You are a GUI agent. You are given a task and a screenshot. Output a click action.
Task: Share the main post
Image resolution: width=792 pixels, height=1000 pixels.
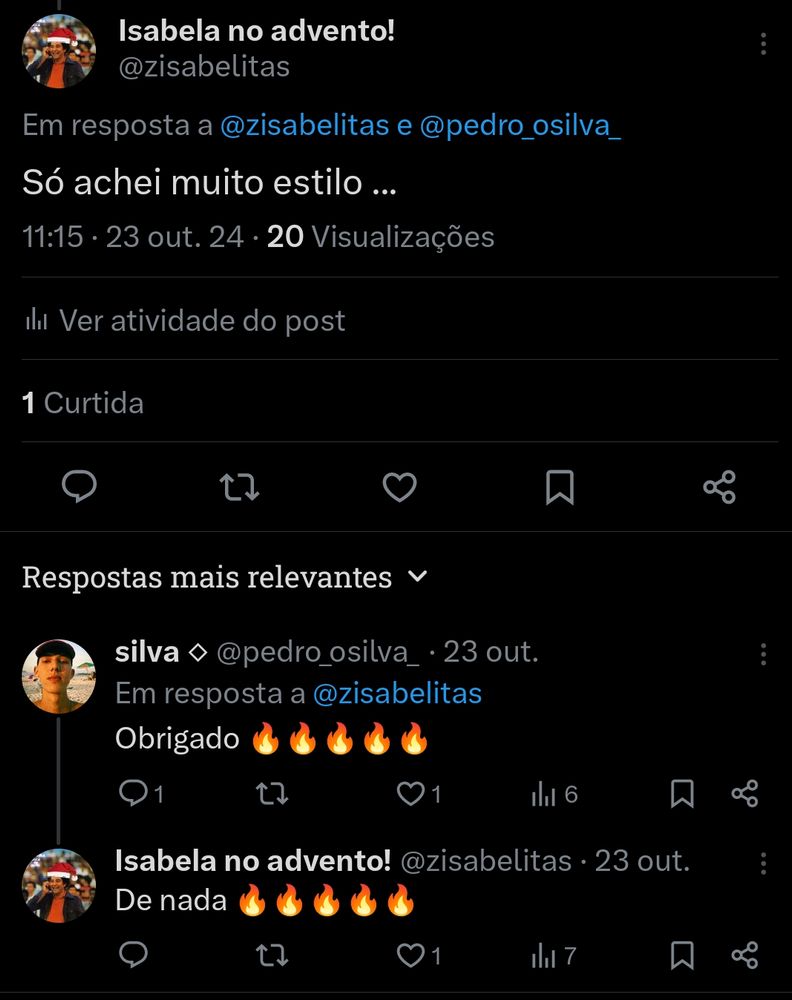point(719,487)
